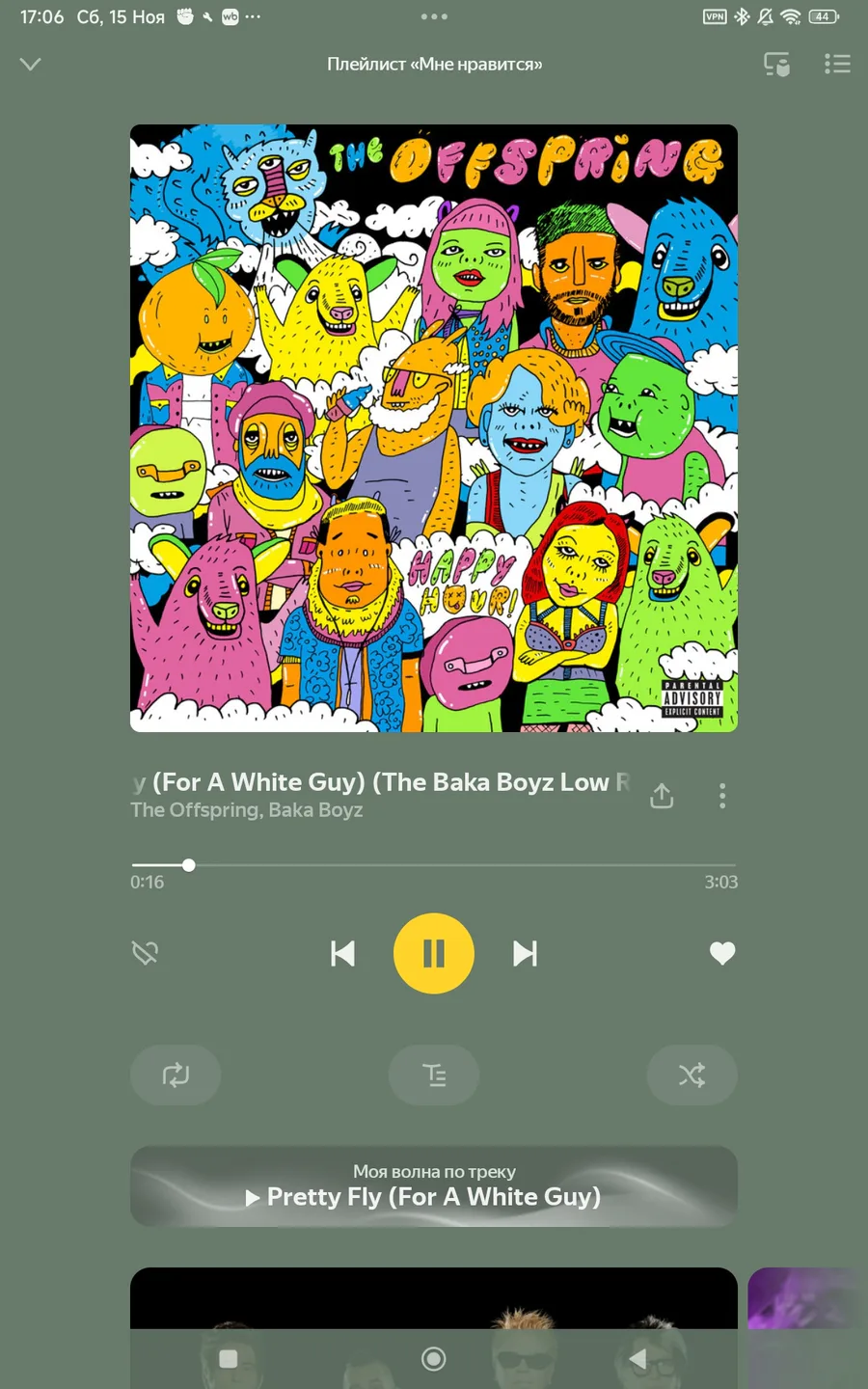The image size is (868, 1389).
Task: Toggle shuffle playback
Action: 692,1075
